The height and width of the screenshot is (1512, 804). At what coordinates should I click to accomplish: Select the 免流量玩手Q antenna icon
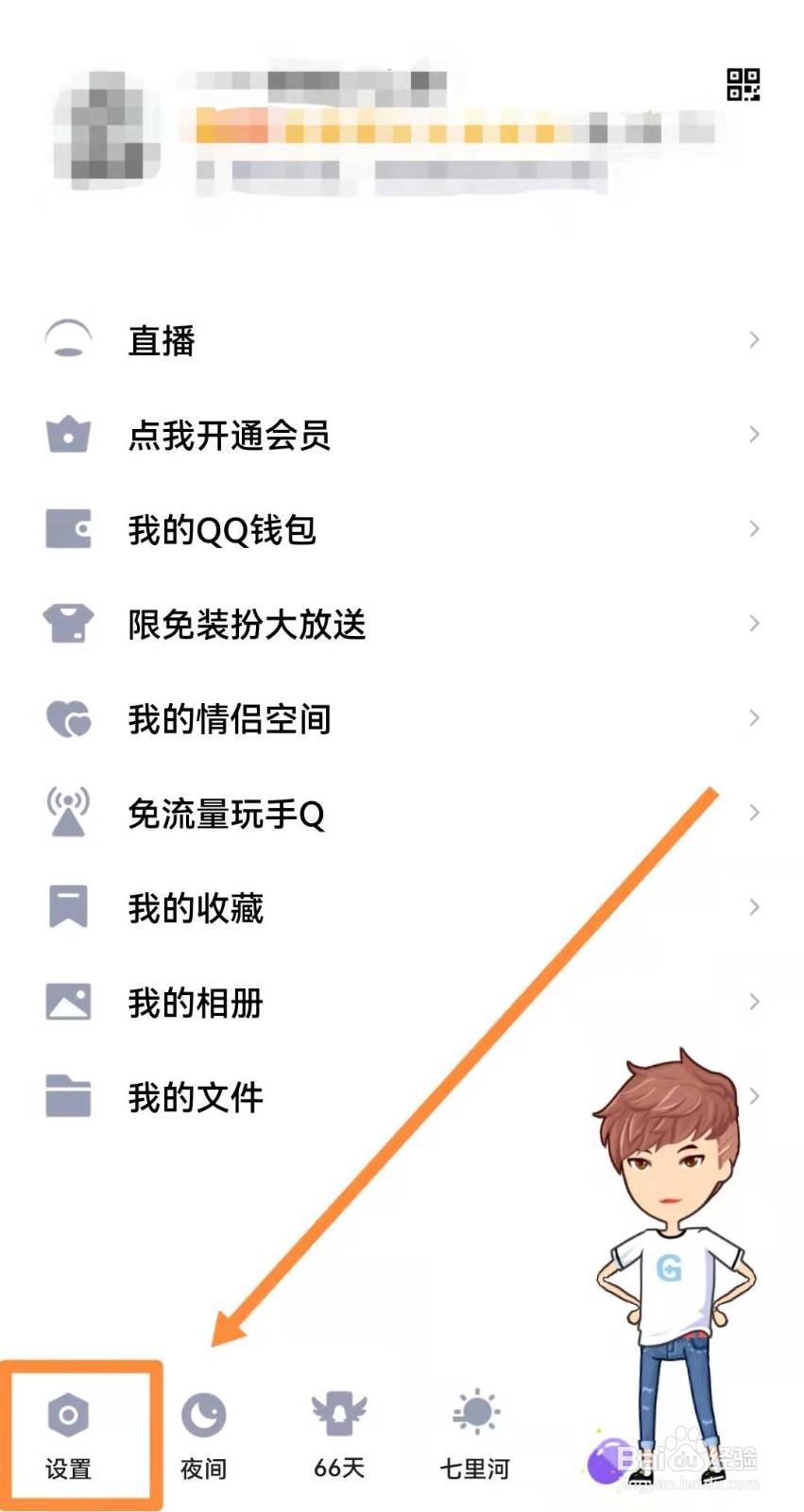click(66, 813)
